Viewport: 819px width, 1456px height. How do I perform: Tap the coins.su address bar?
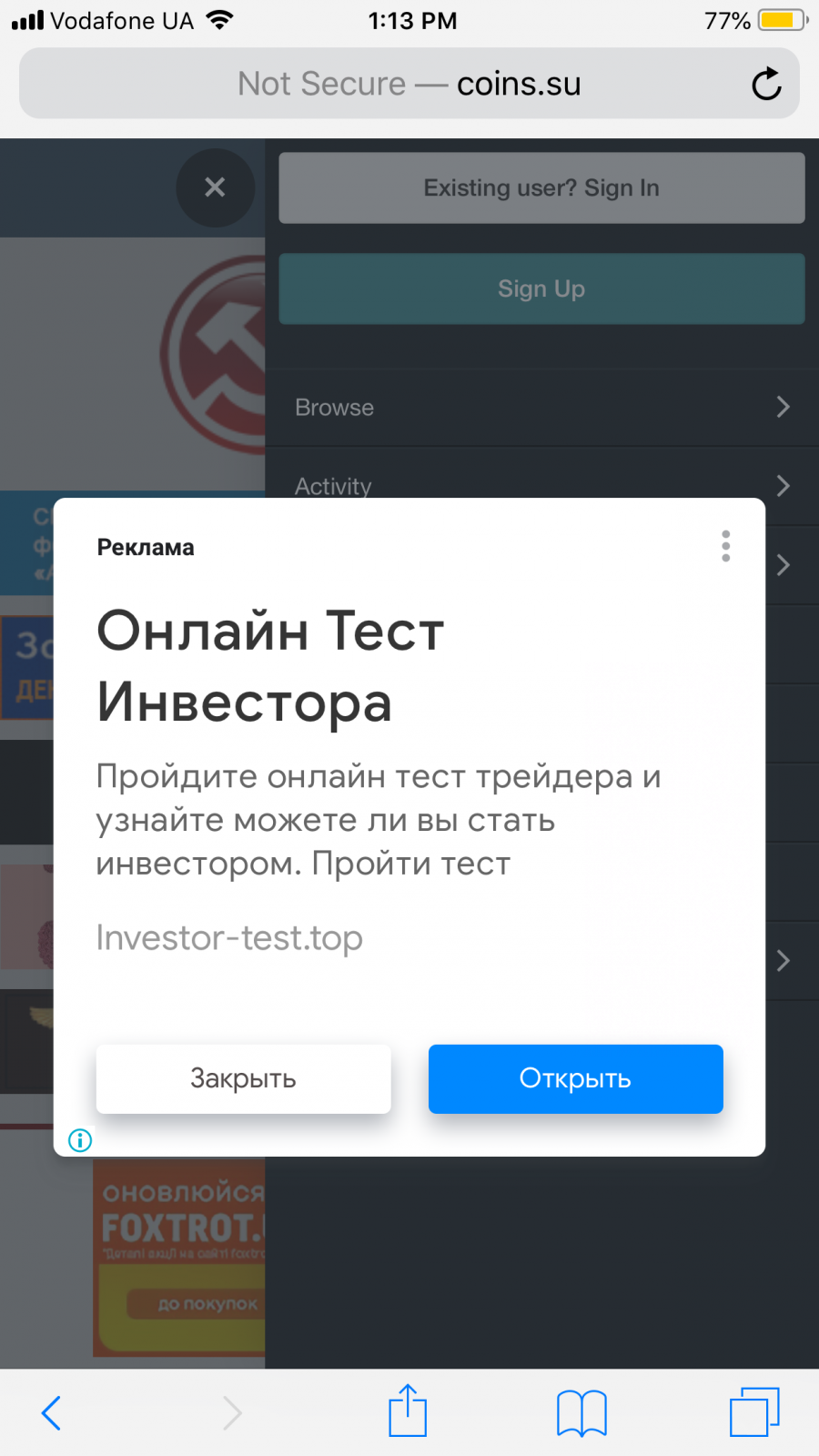pyautogui.click(x=409, y=84)
